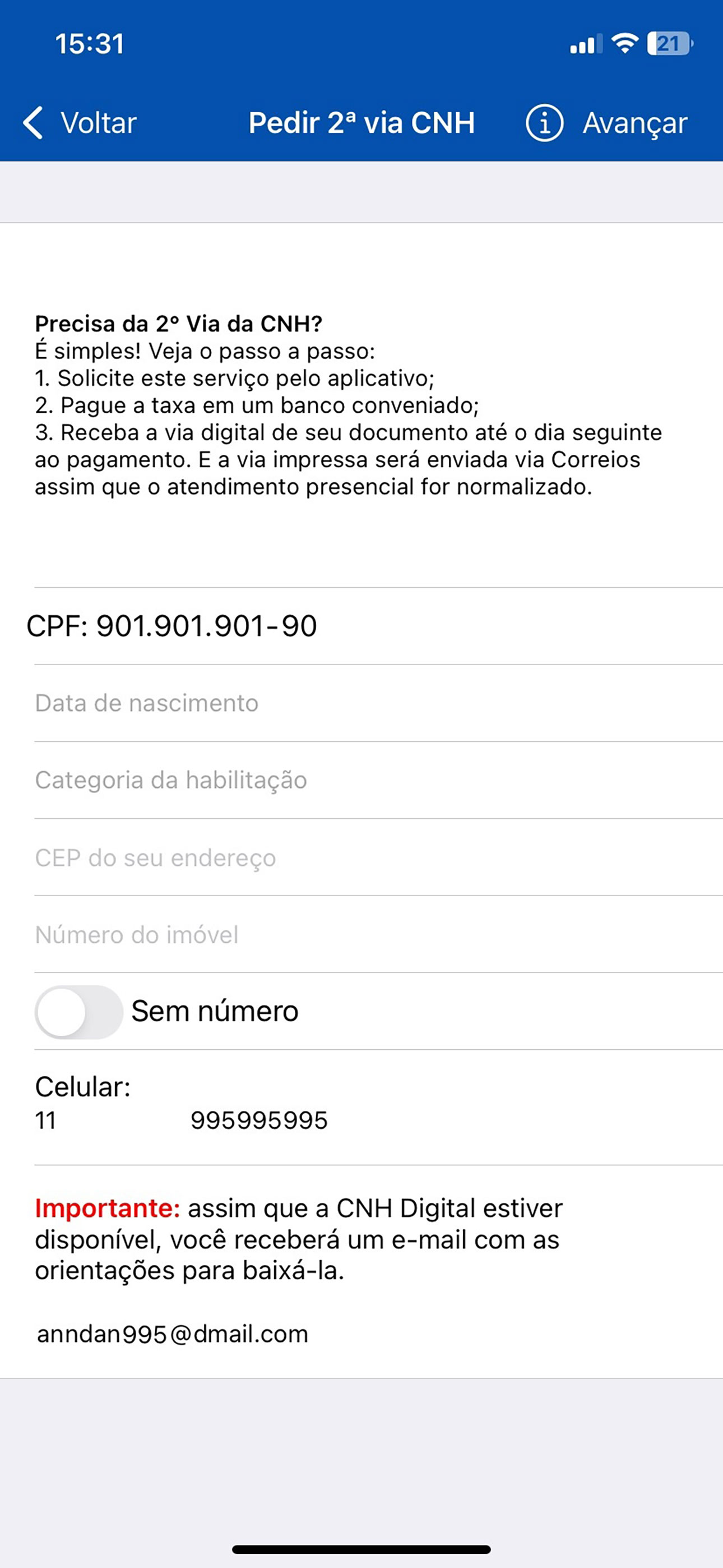Tap the CEP do seu endereço field
Image resolution: width=723 pixels, height=1568 pixels.
click(378, 857)
